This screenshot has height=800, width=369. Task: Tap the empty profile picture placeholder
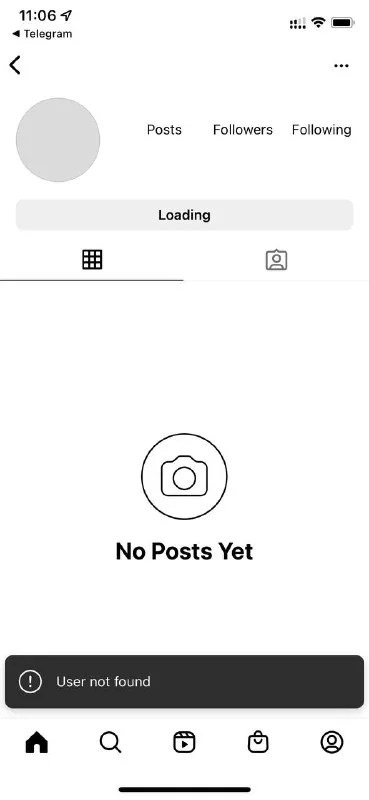[x=58, y=140]
